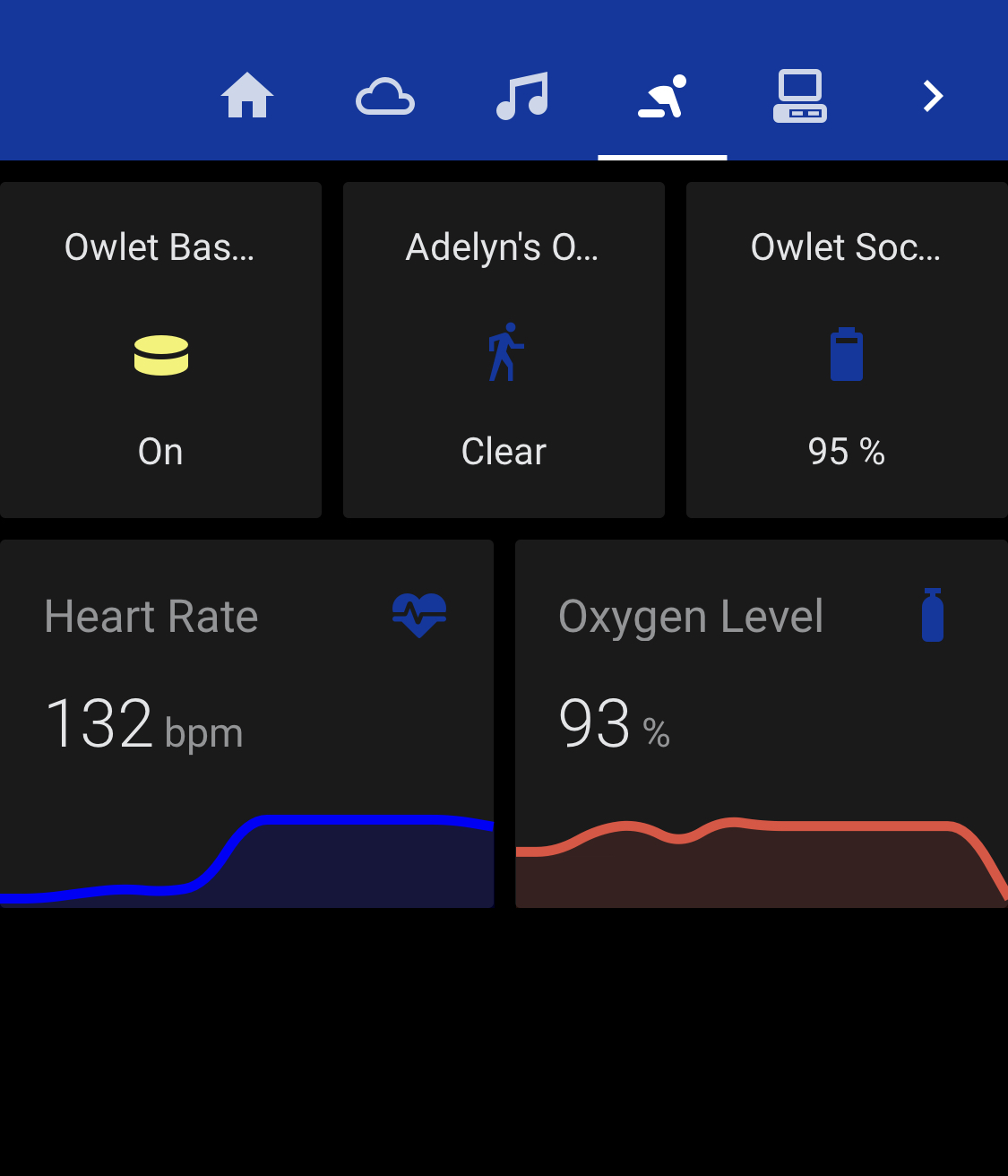
Task: Show the Oxygen Level 93 % card details
Action: tap(762, 722)
